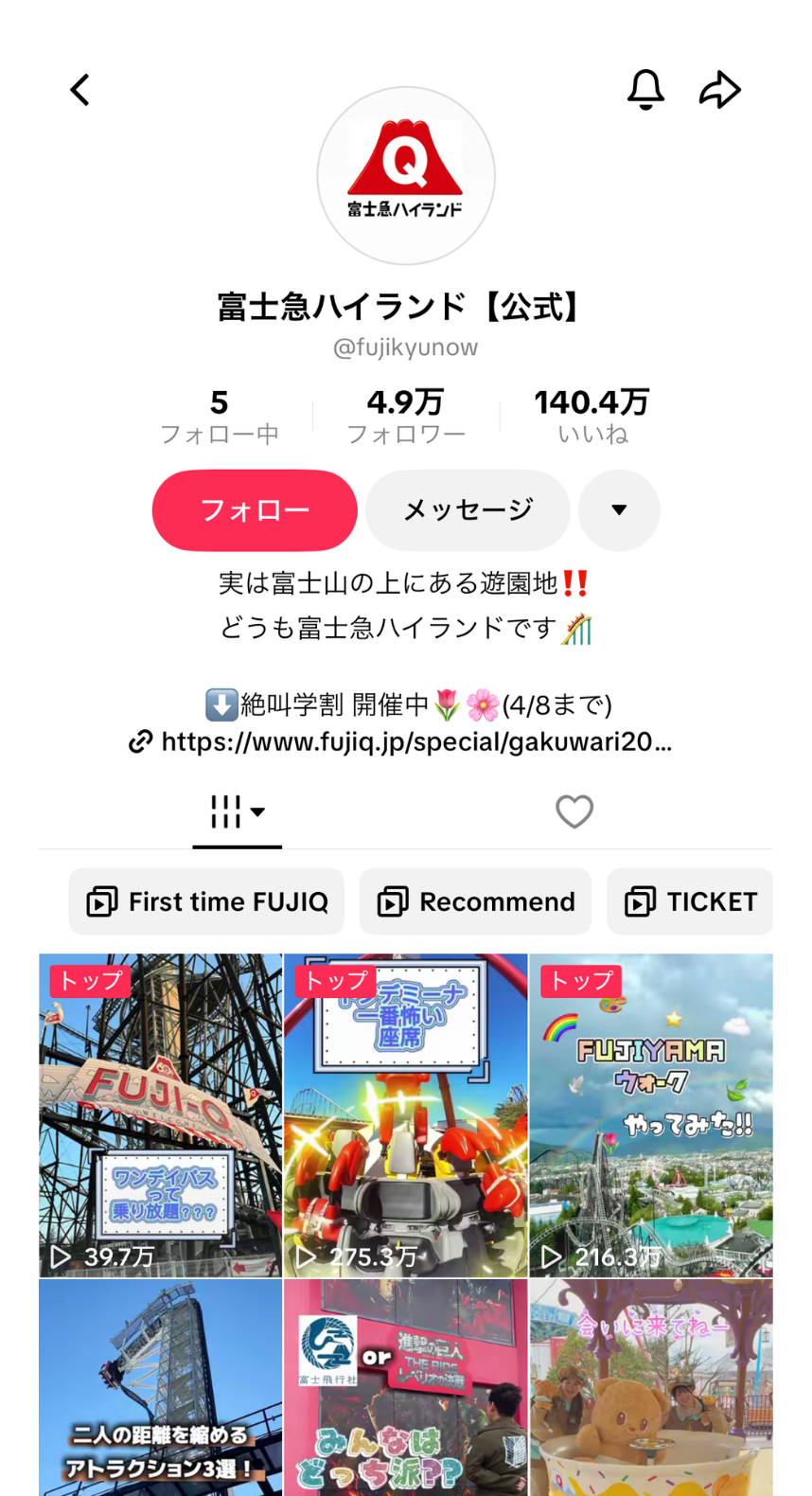
Task: Open the アトラクション3選 video
Action: [x=161, y=1387]
